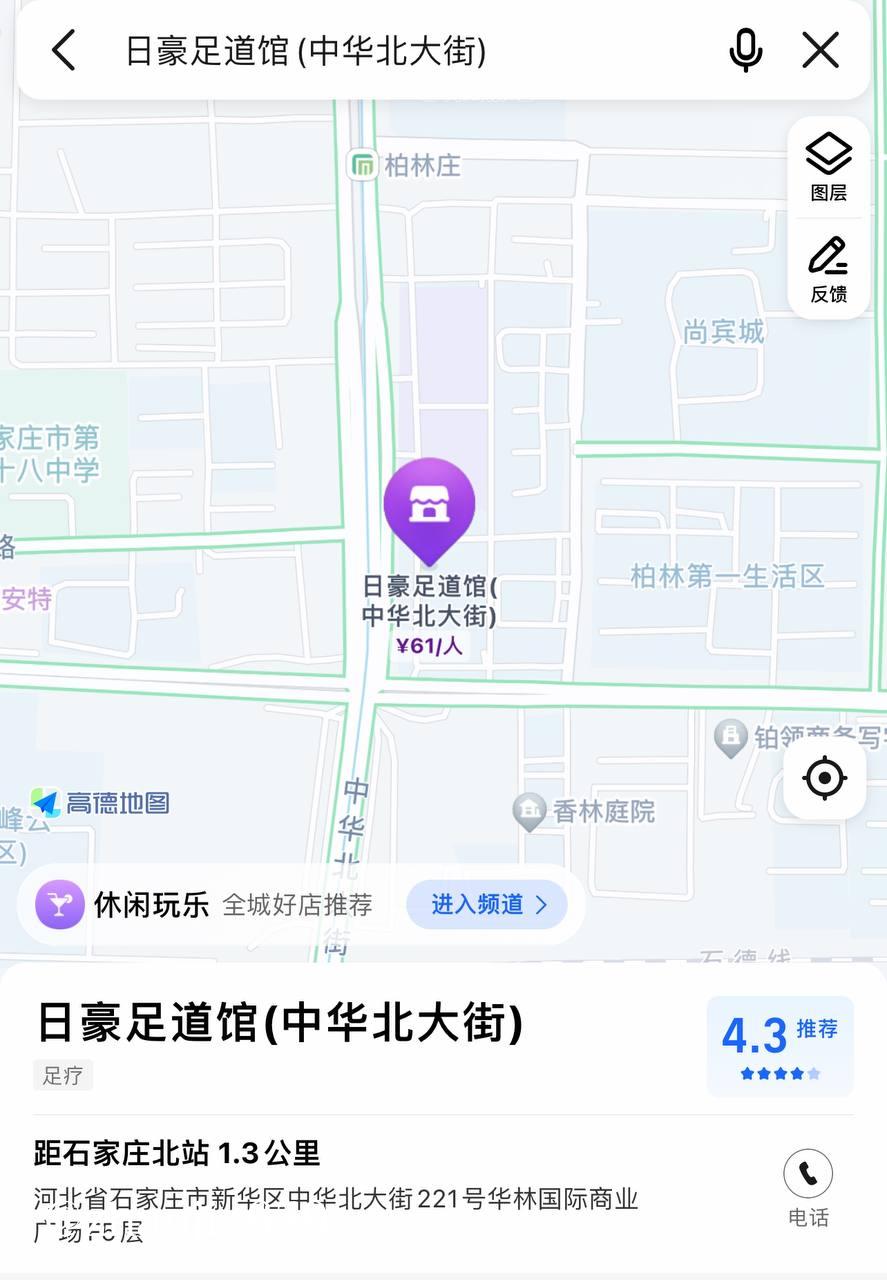The height and width of the screenshot is (1280, 887).
Task: Tap the 休闲玩乐 cocktail channel icon
Action: click(59, 904)
